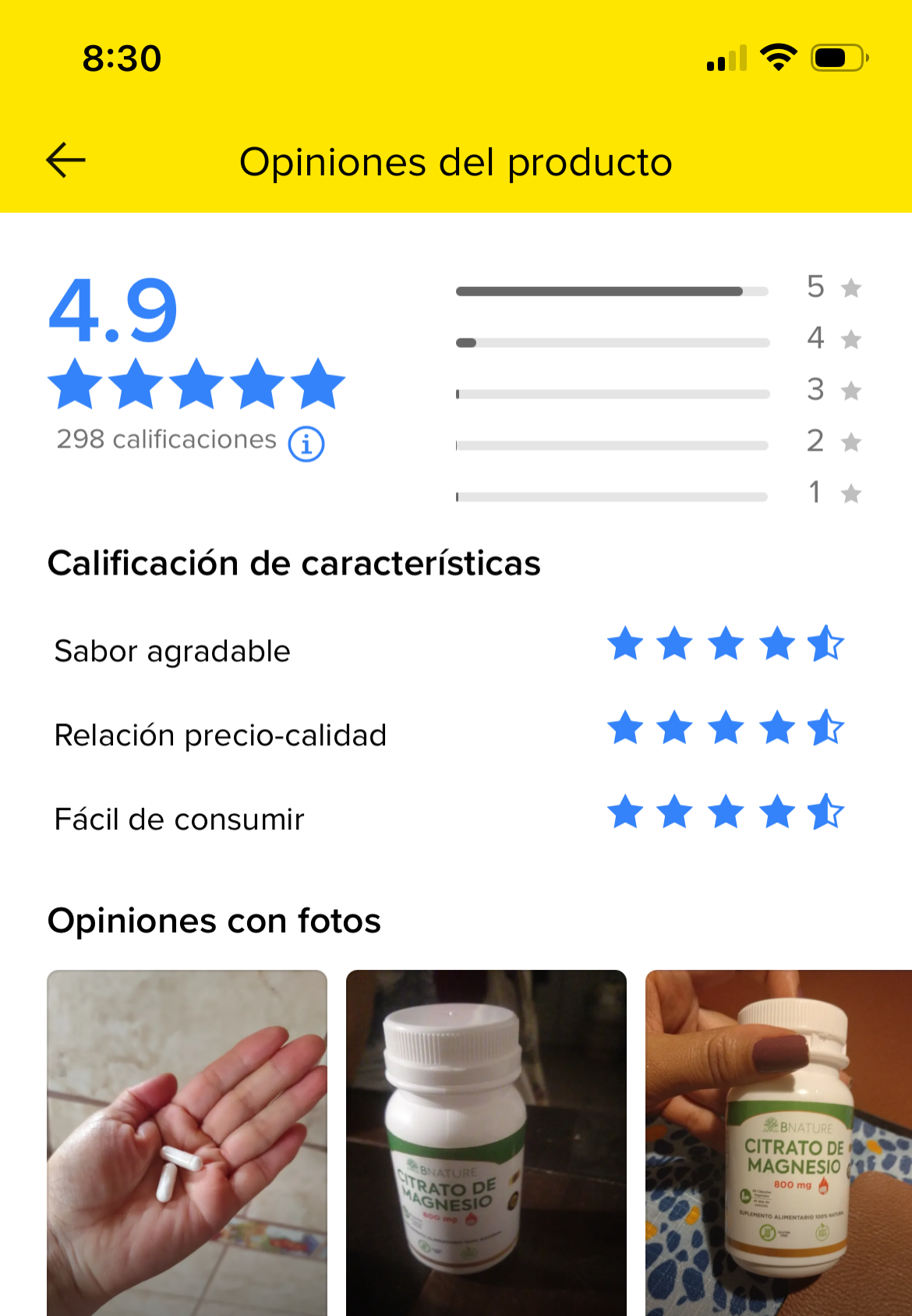Open review photo of hand-held magnesium bottle

click(x=778, y=1142)
